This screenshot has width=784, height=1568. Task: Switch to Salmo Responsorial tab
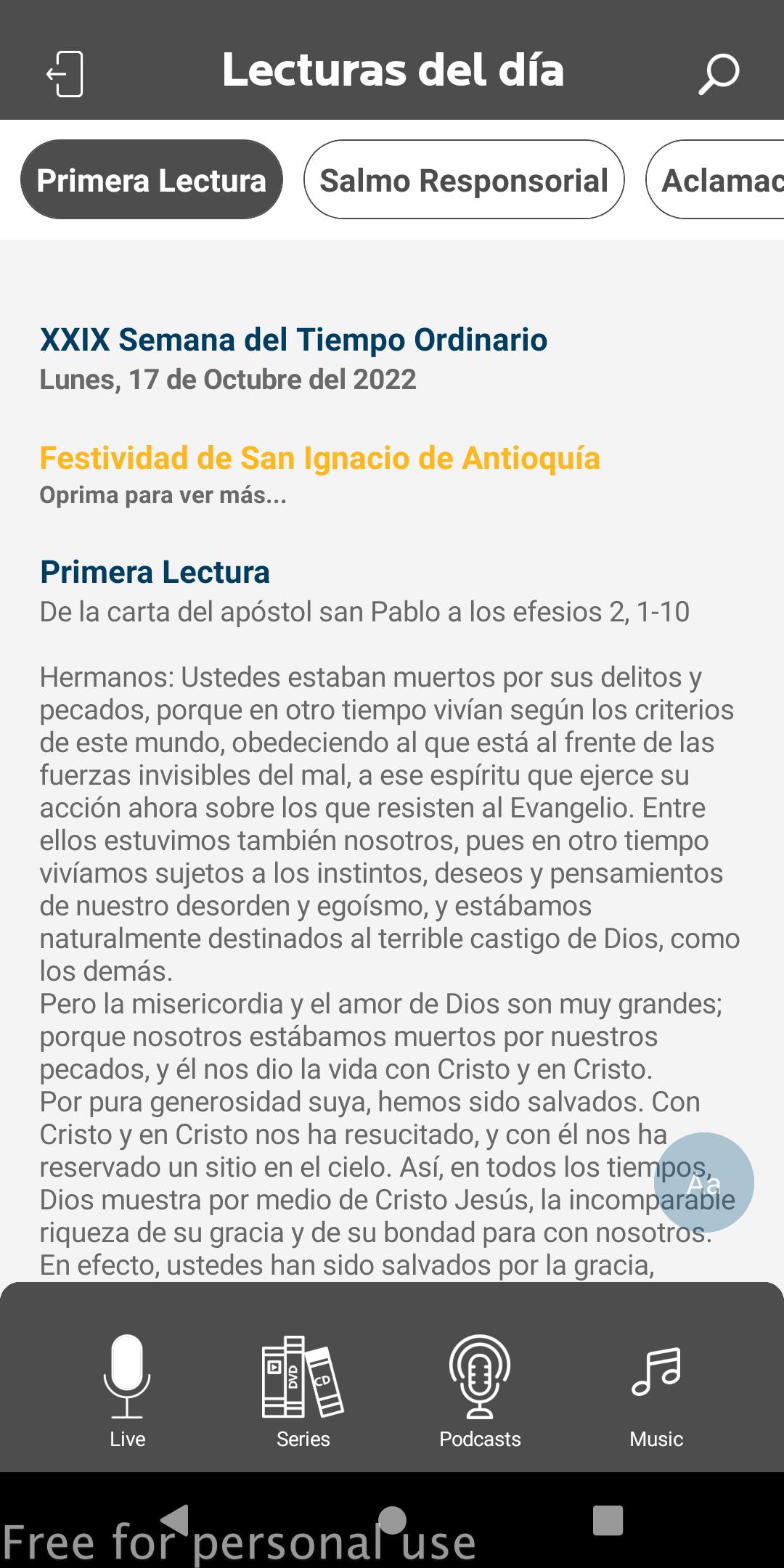[464, 179]
